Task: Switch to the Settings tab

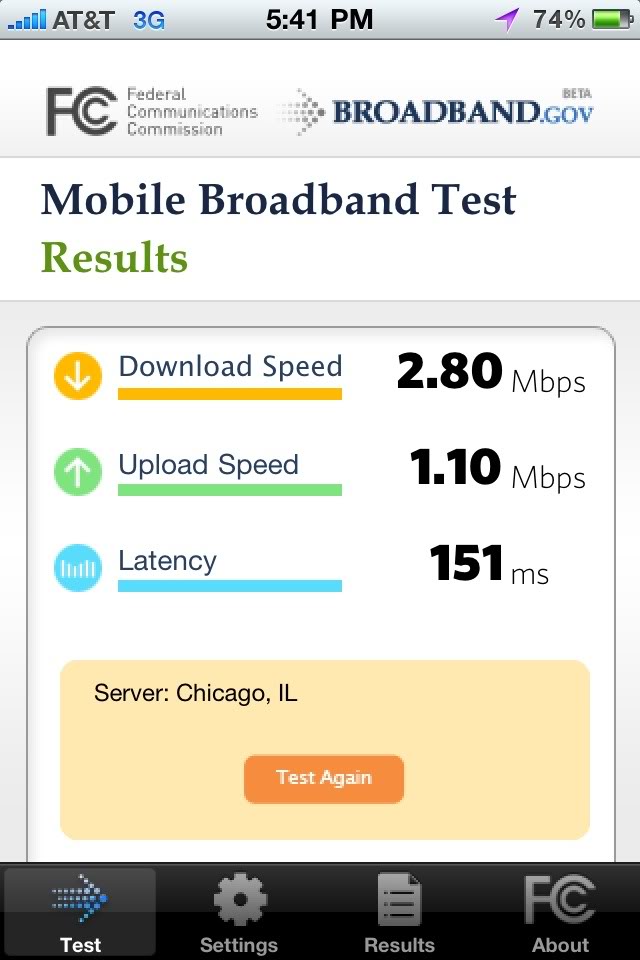Action: [239, 913]
